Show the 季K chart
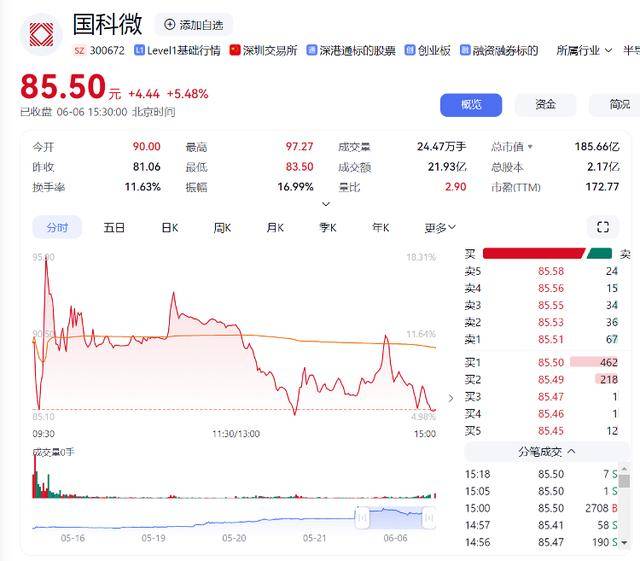640x561 pixels. 328,227
